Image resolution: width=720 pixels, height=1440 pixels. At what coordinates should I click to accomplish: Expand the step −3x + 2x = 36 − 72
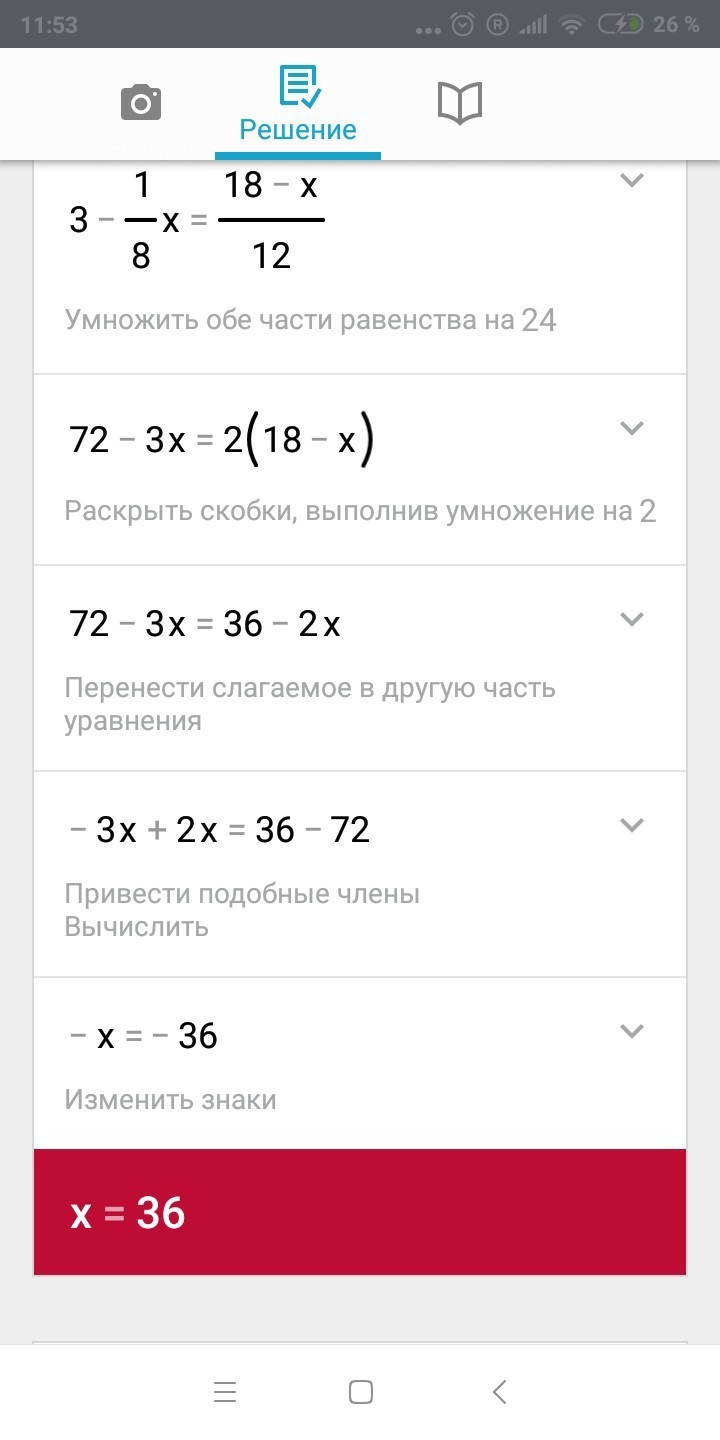(x=631, y=825)
